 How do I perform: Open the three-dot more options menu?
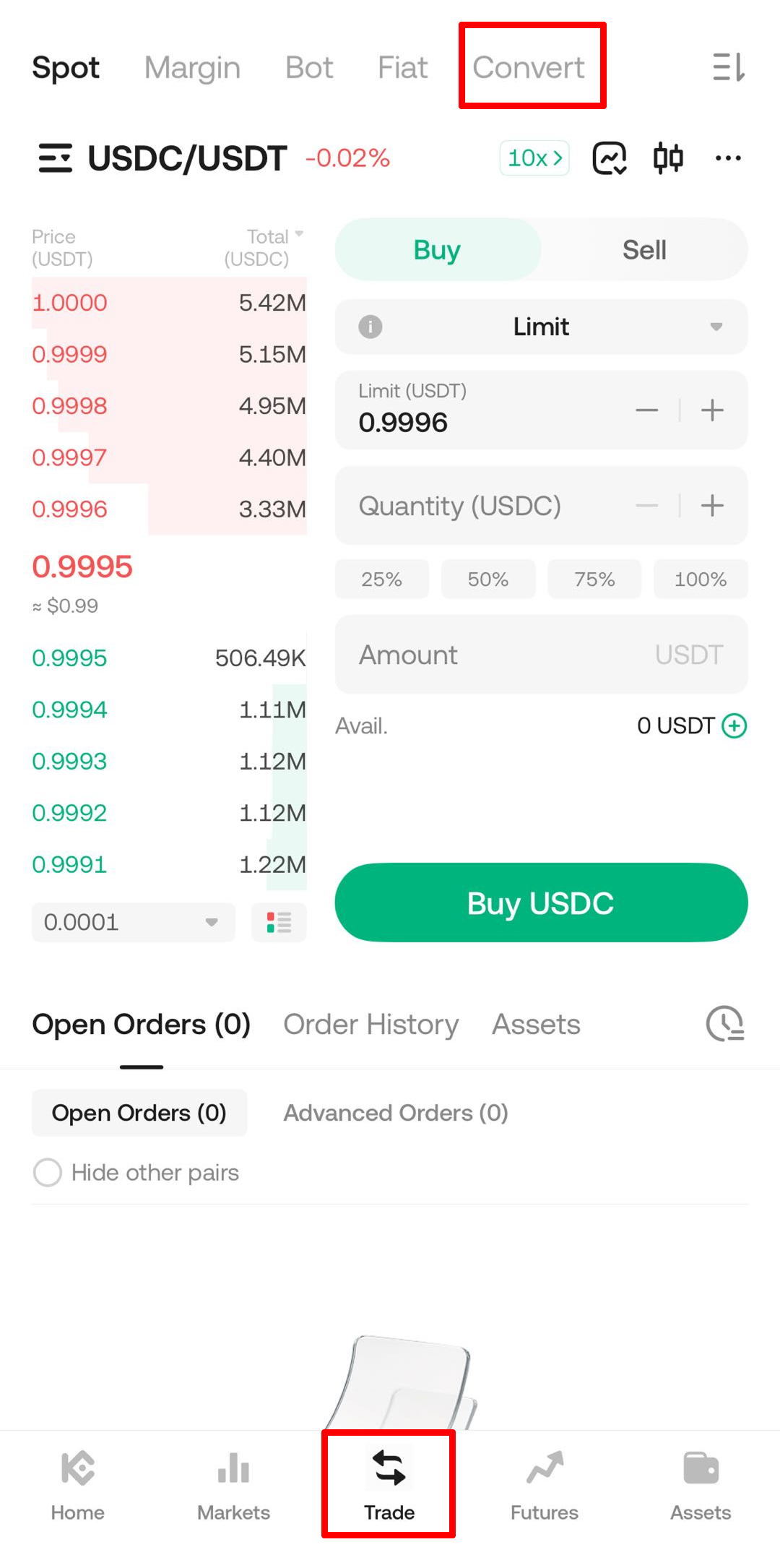[727, 158]
